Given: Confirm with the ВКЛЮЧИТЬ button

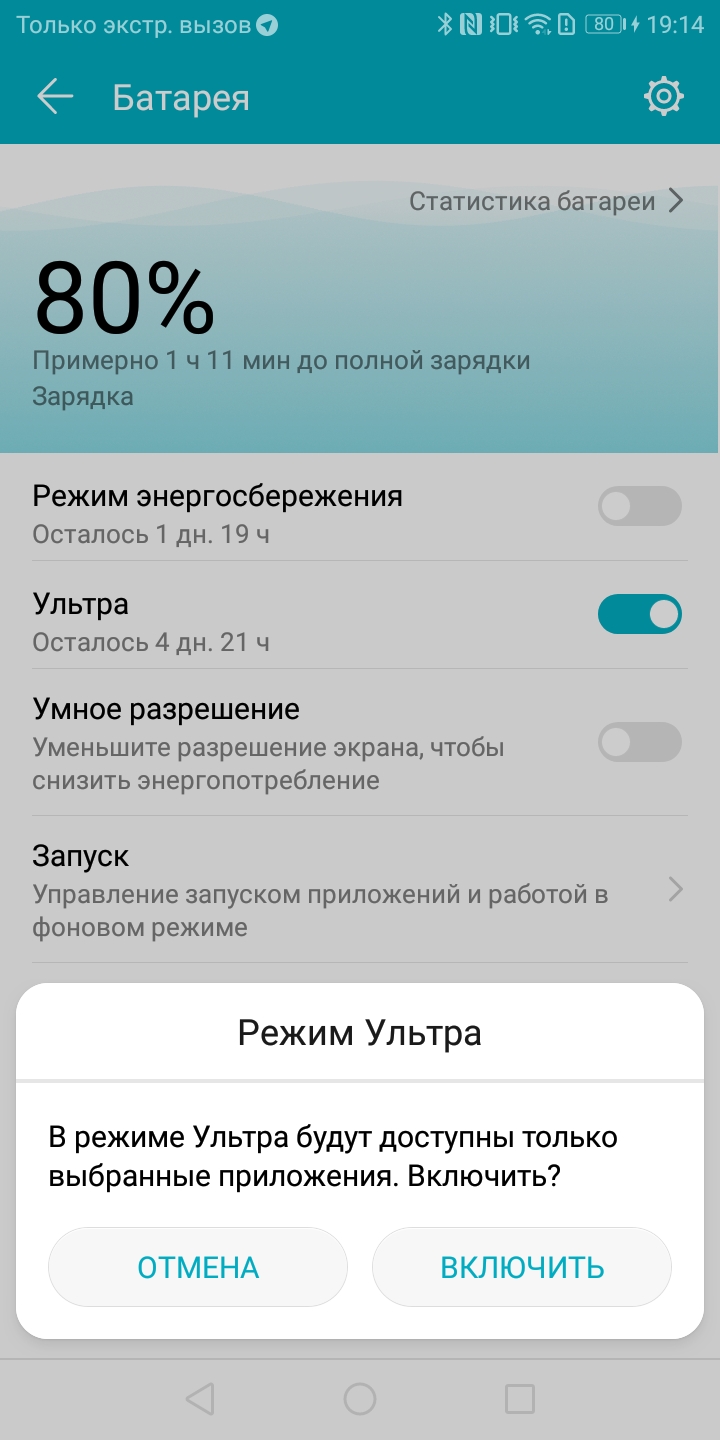Looking at the screenshot, I should [522, 1267].
